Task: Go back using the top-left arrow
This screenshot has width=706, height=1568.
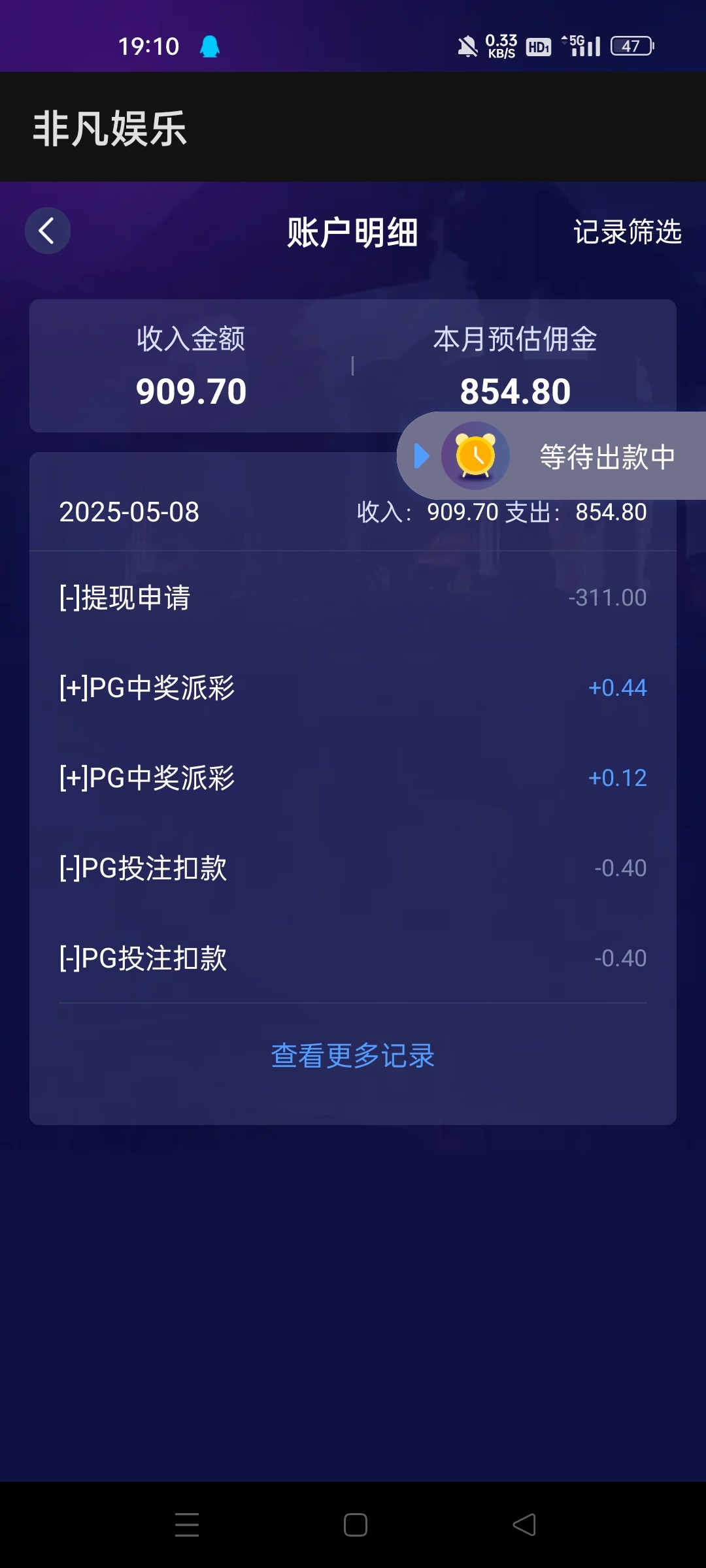Action: pyautogui.click(x=48, y=231)
